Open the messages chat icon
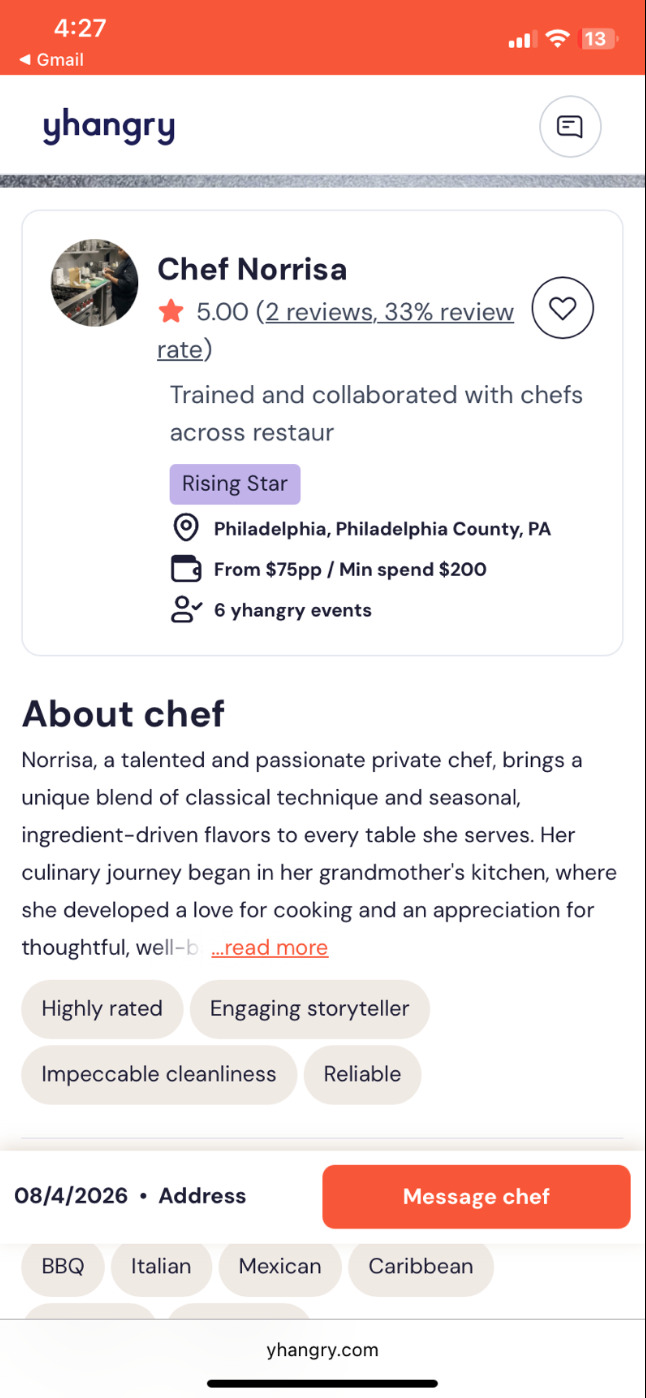 click(x=570, y=127)
